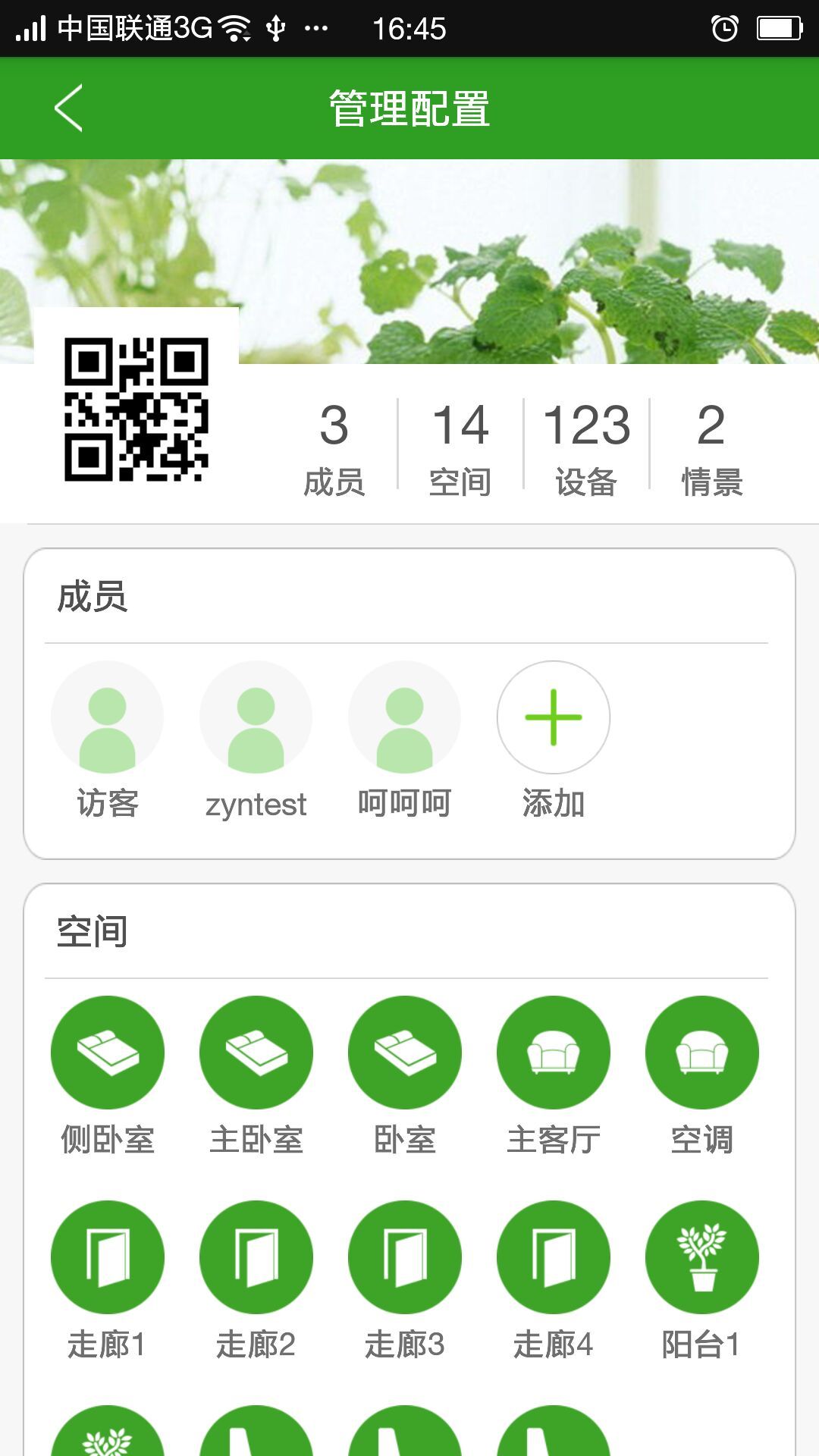Open the 呵呵呵 member avatar
The height and width of the screenshot is (1456, 819).
(404, 717)
